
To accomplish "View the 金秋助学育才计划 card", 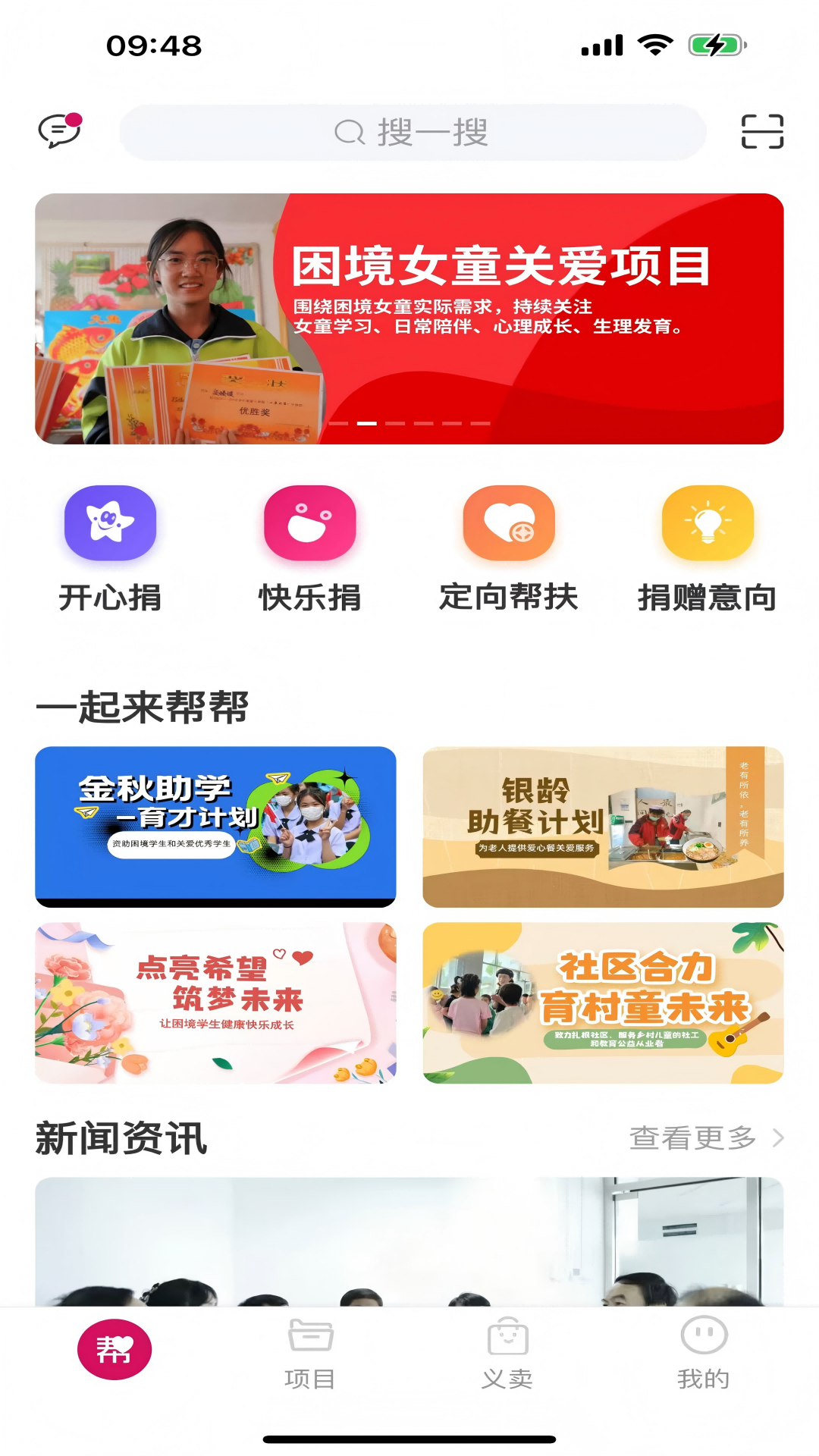I will [x=216, y=827].
